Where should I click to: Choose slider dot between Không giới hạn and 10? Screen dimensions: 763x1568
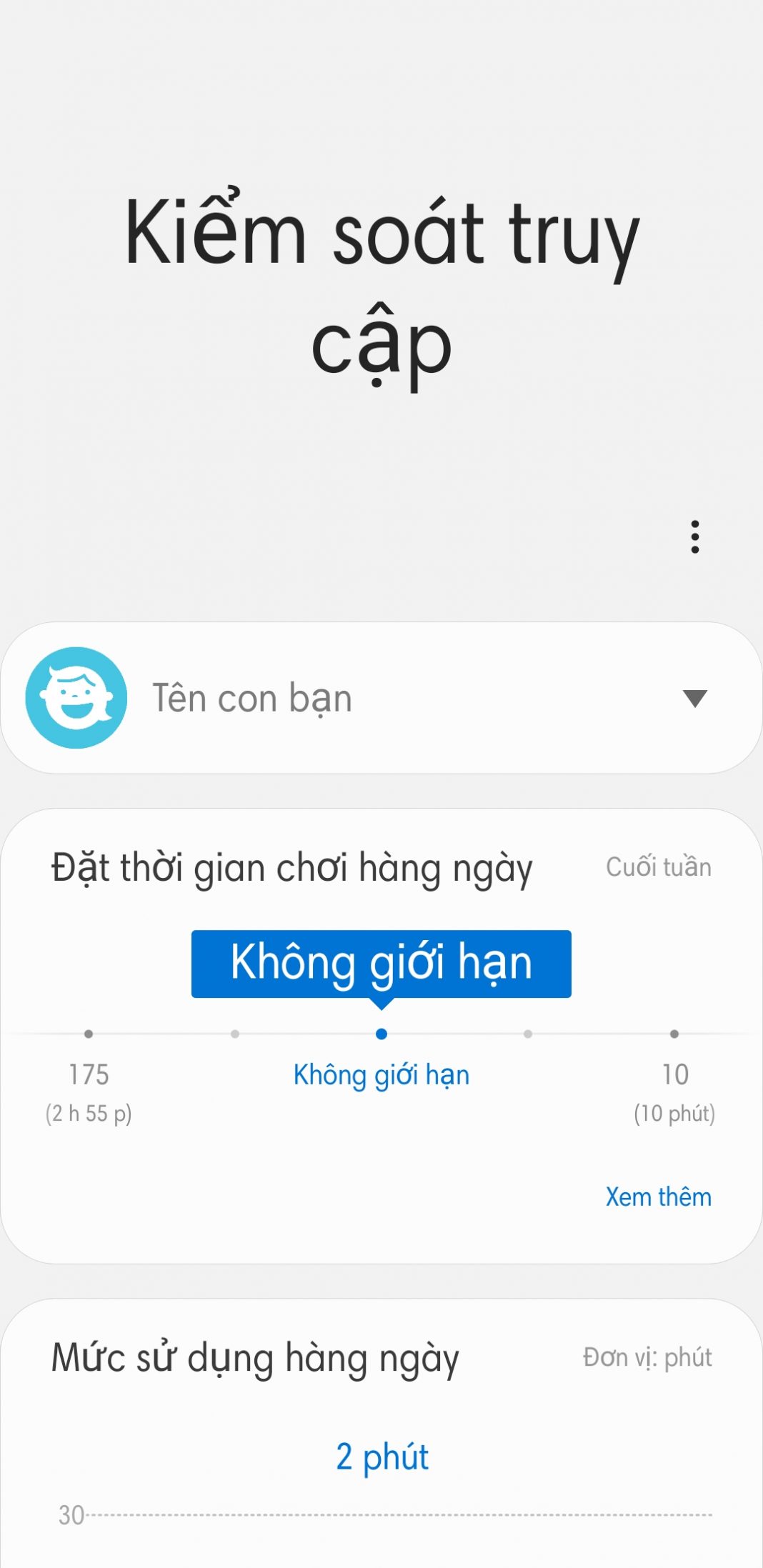528,1034
